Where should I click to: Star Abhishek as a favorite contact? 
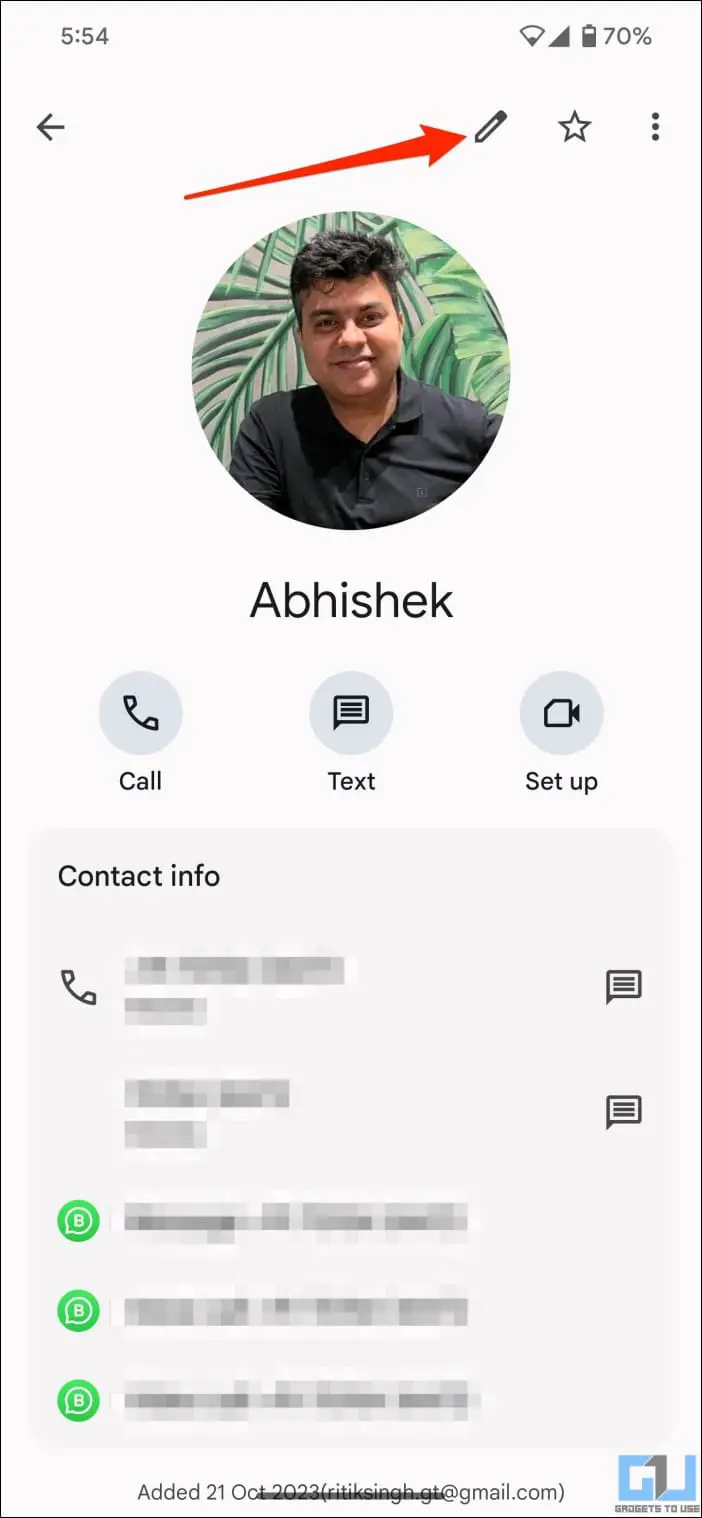(x=574, y=127)
